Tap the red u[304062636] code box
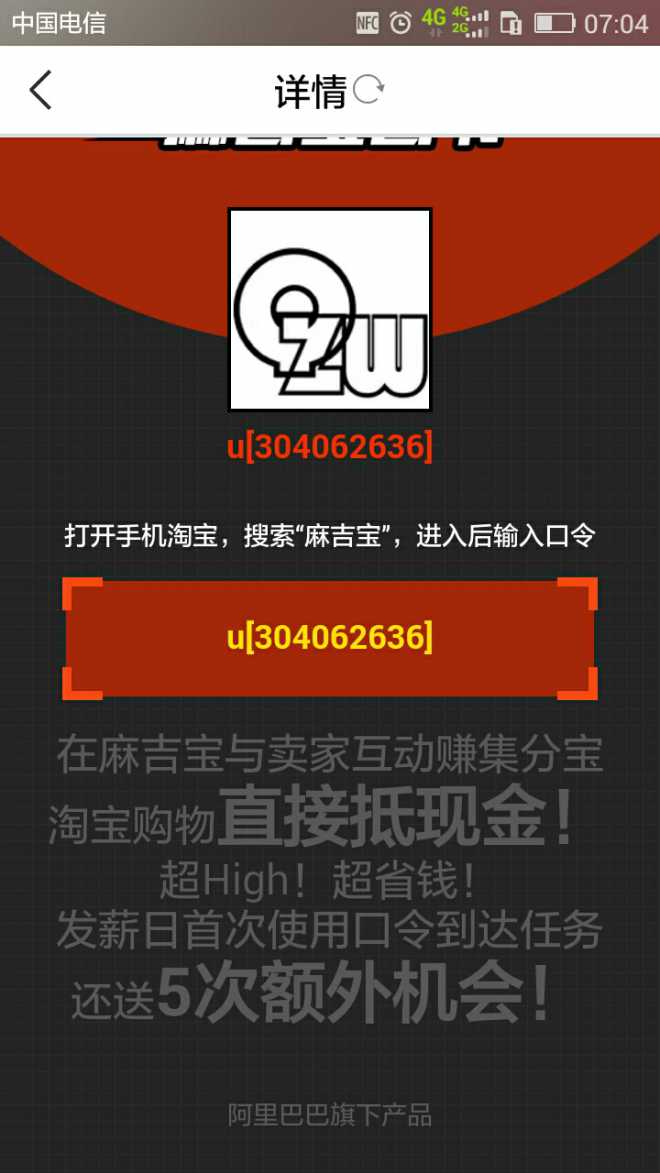Screen dimensions: 660x1173 point(330,637)
